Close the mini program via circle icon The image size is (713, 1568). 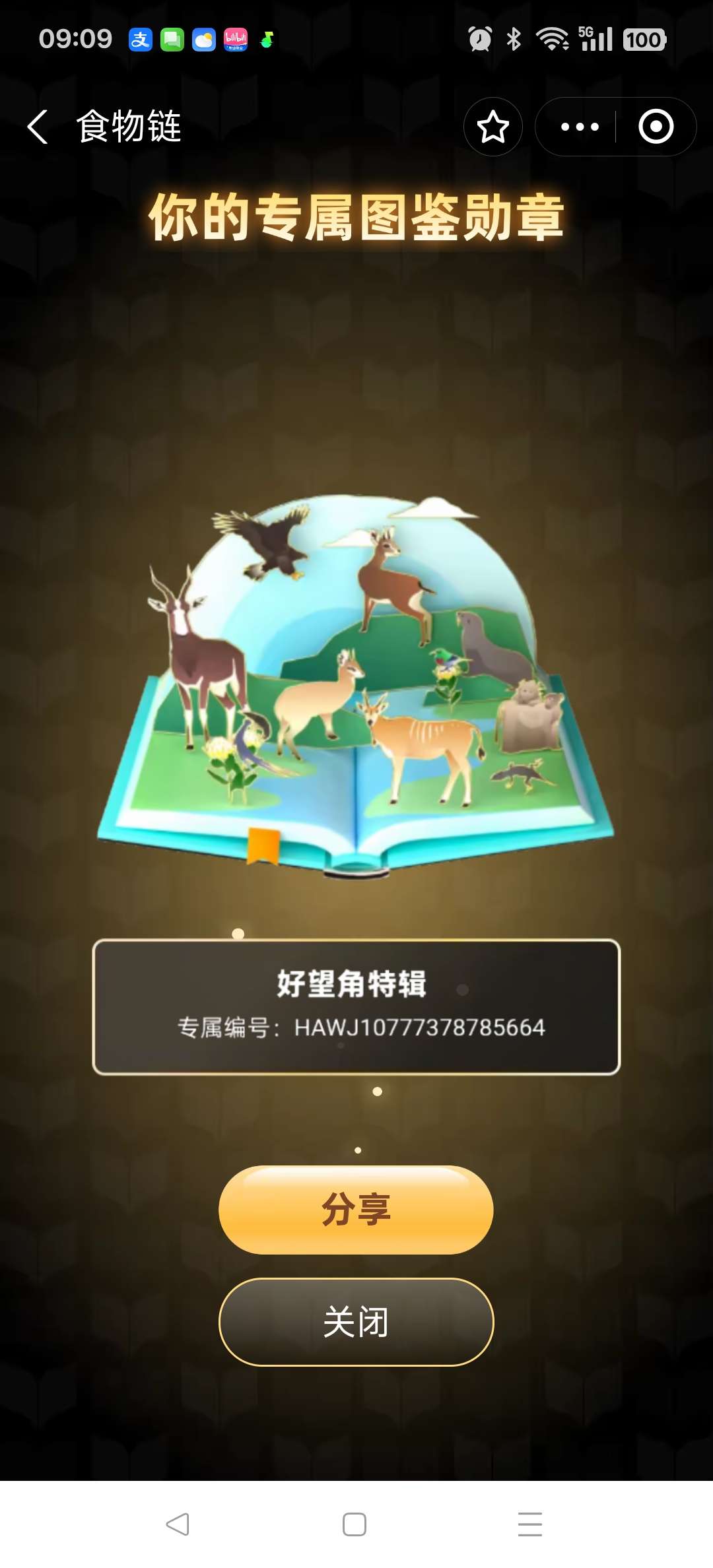coord(656,127)
